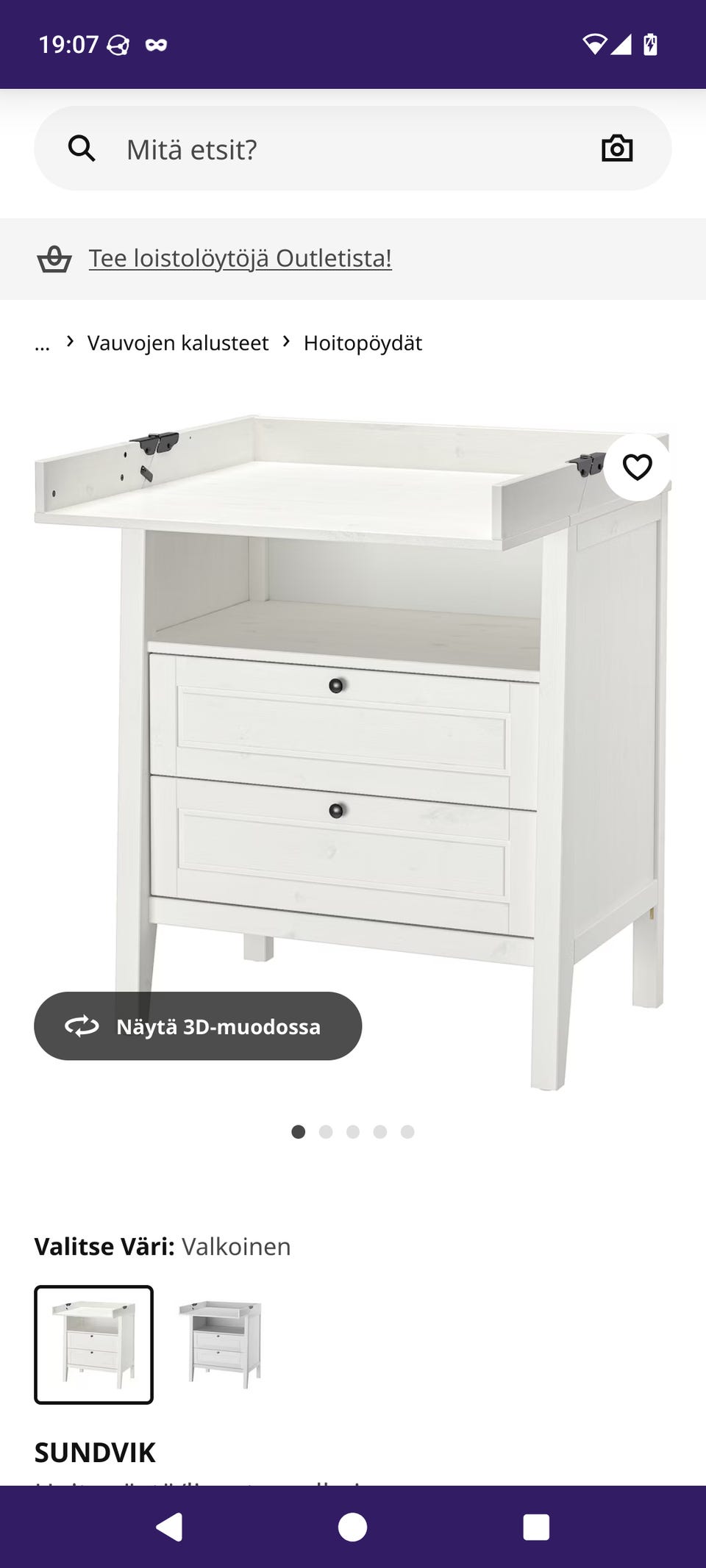Return to the home screen

click(352, 1527)
